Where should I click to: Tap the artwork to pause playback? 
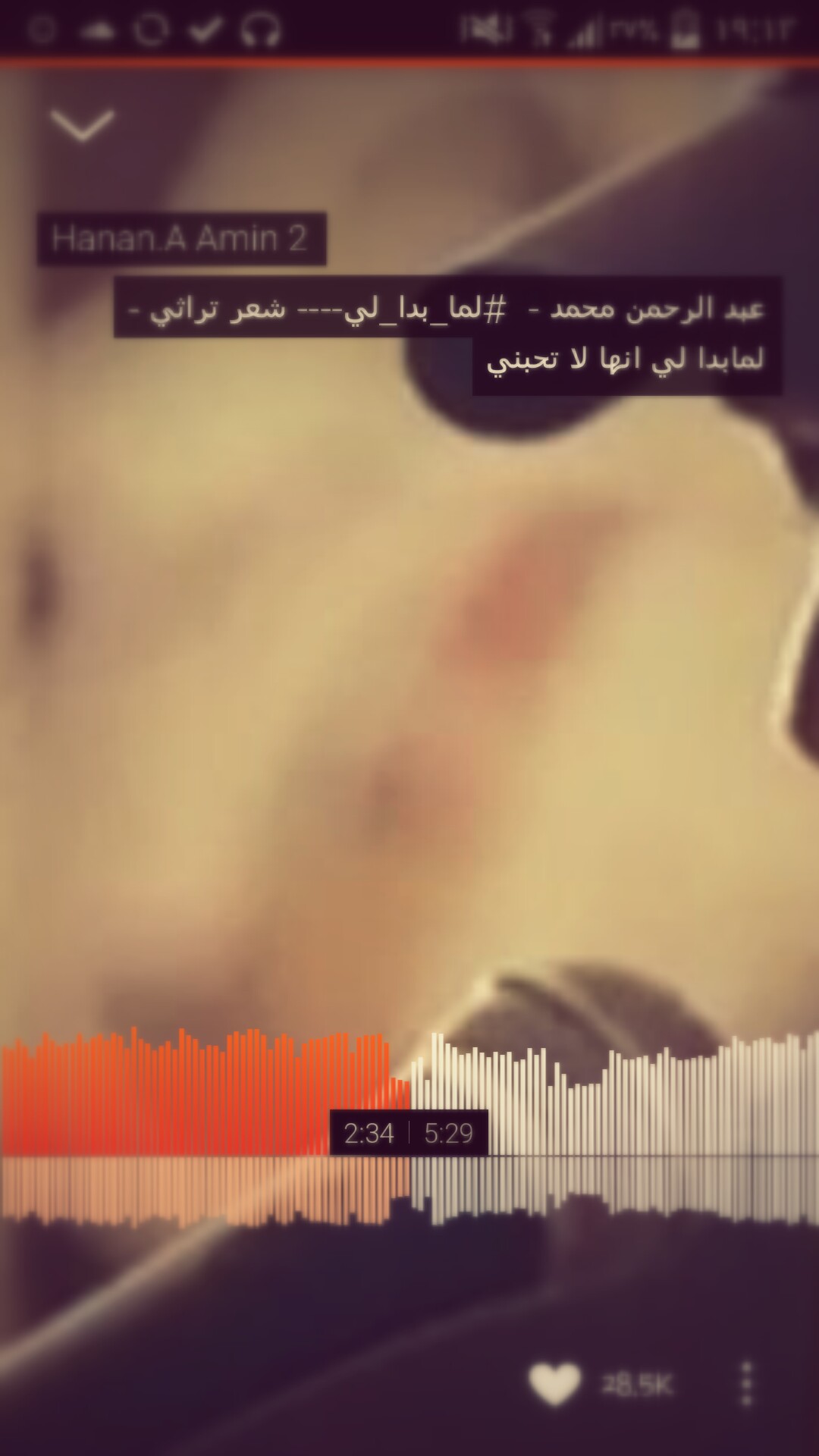[409, 682]
